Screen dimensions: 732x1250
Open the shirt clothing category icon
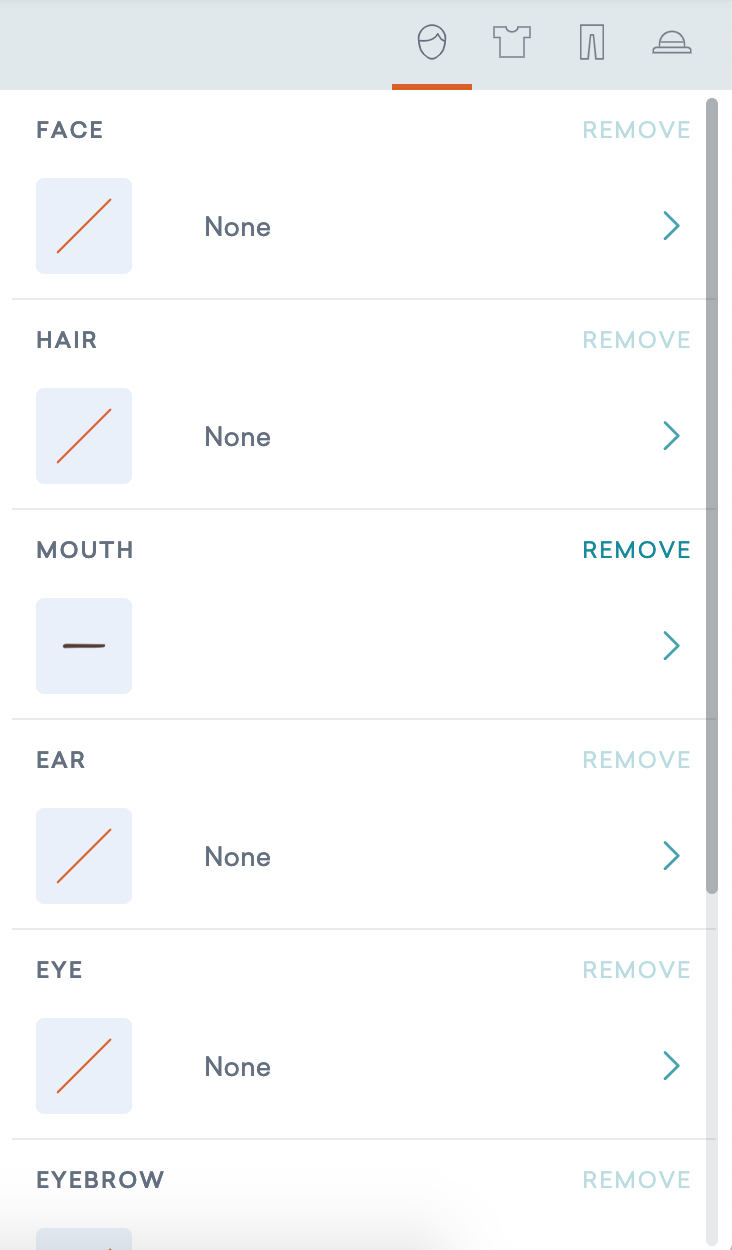512,44
